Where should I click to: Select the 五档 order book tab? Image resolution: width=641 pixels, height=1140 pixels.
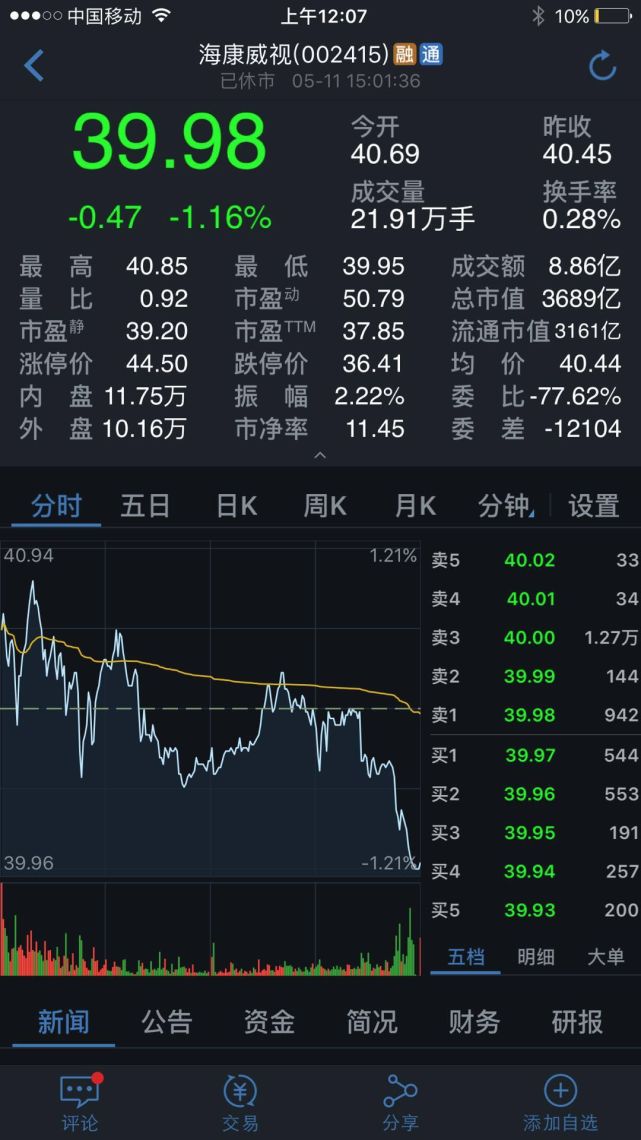[x=466, y=957]
